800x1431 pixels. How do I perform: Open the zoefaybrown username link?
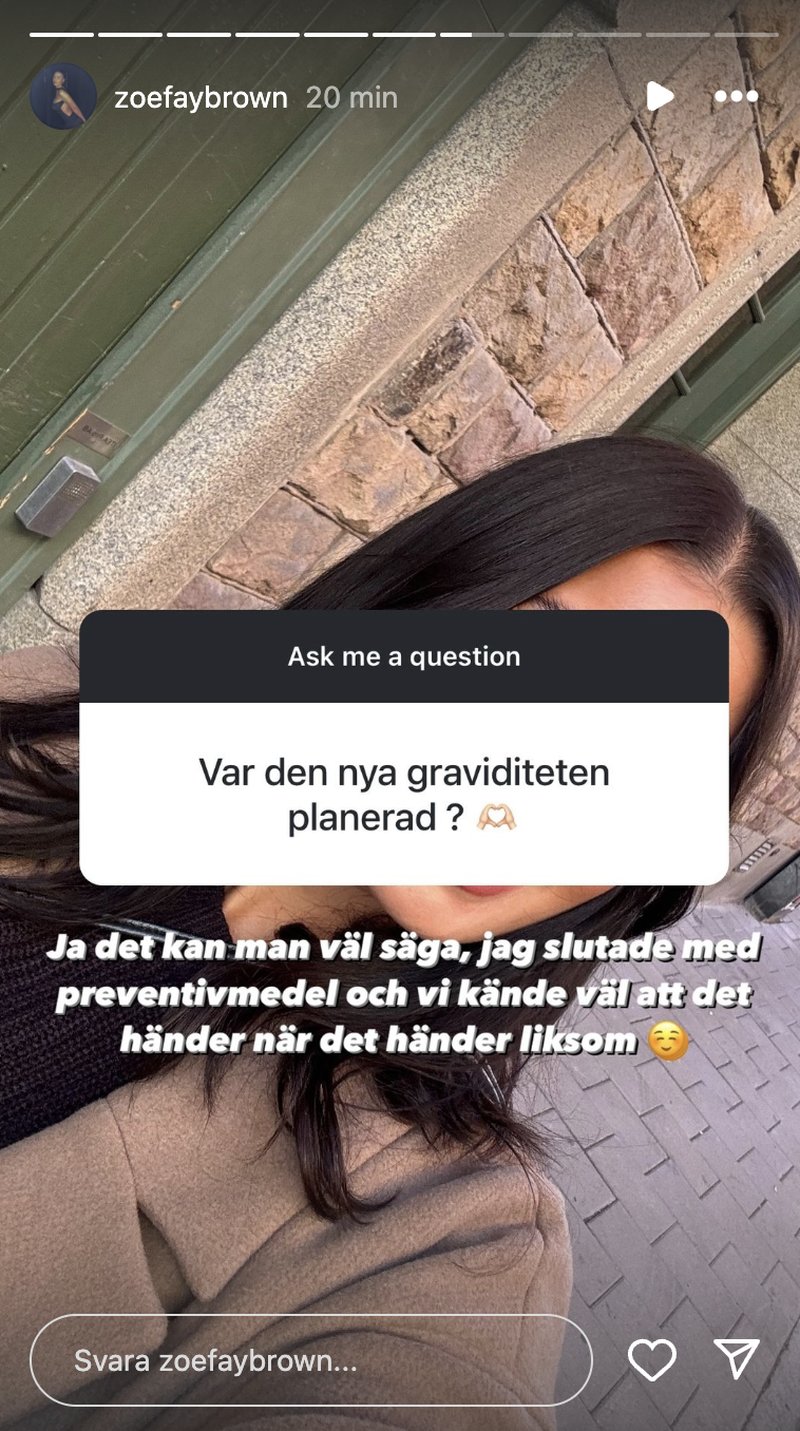pos(201,98)
